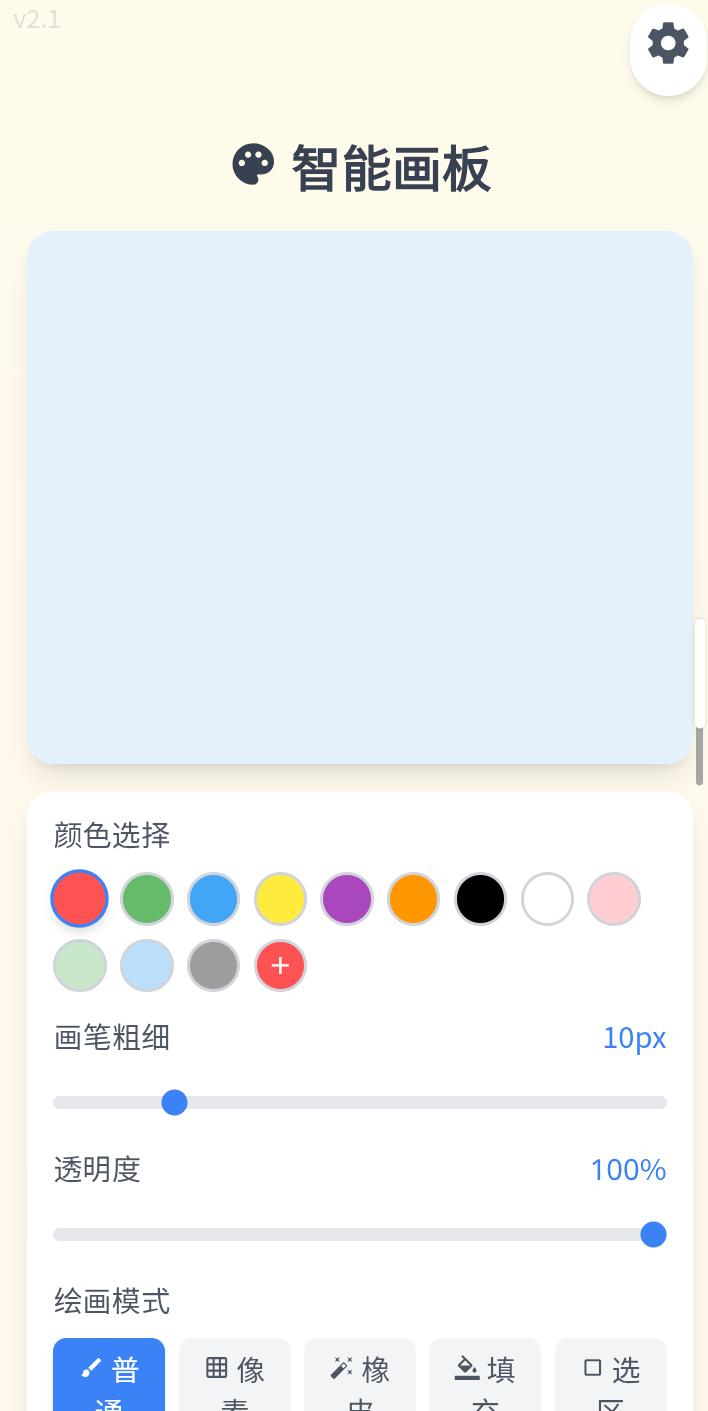This screenshot has width=708, height=1411.
Task: Choose the orange color swatch
Action: (x=413, y=898)
